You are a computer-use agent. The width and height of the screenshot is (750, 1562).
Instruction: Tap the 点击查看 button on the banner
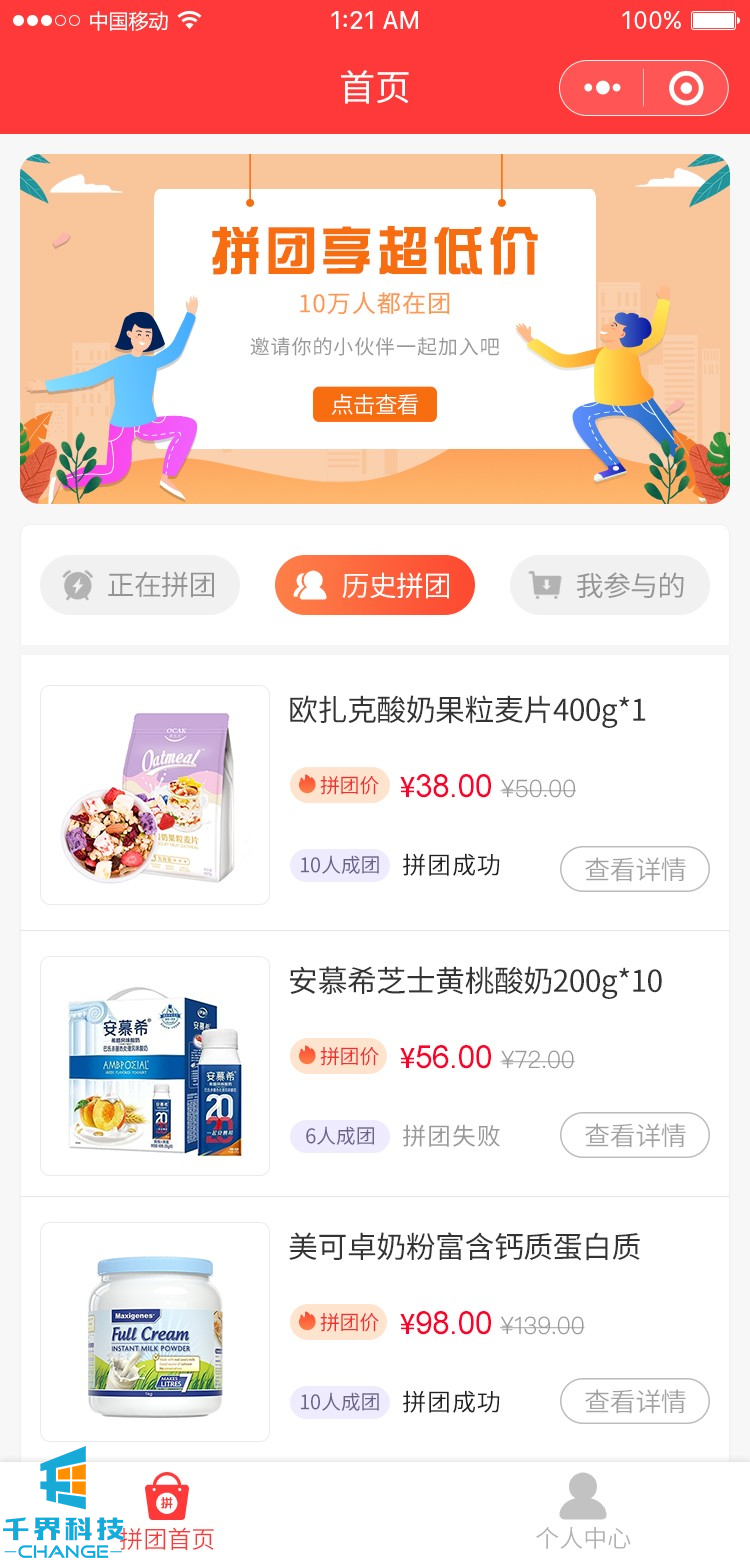click(x=375, y=404)
